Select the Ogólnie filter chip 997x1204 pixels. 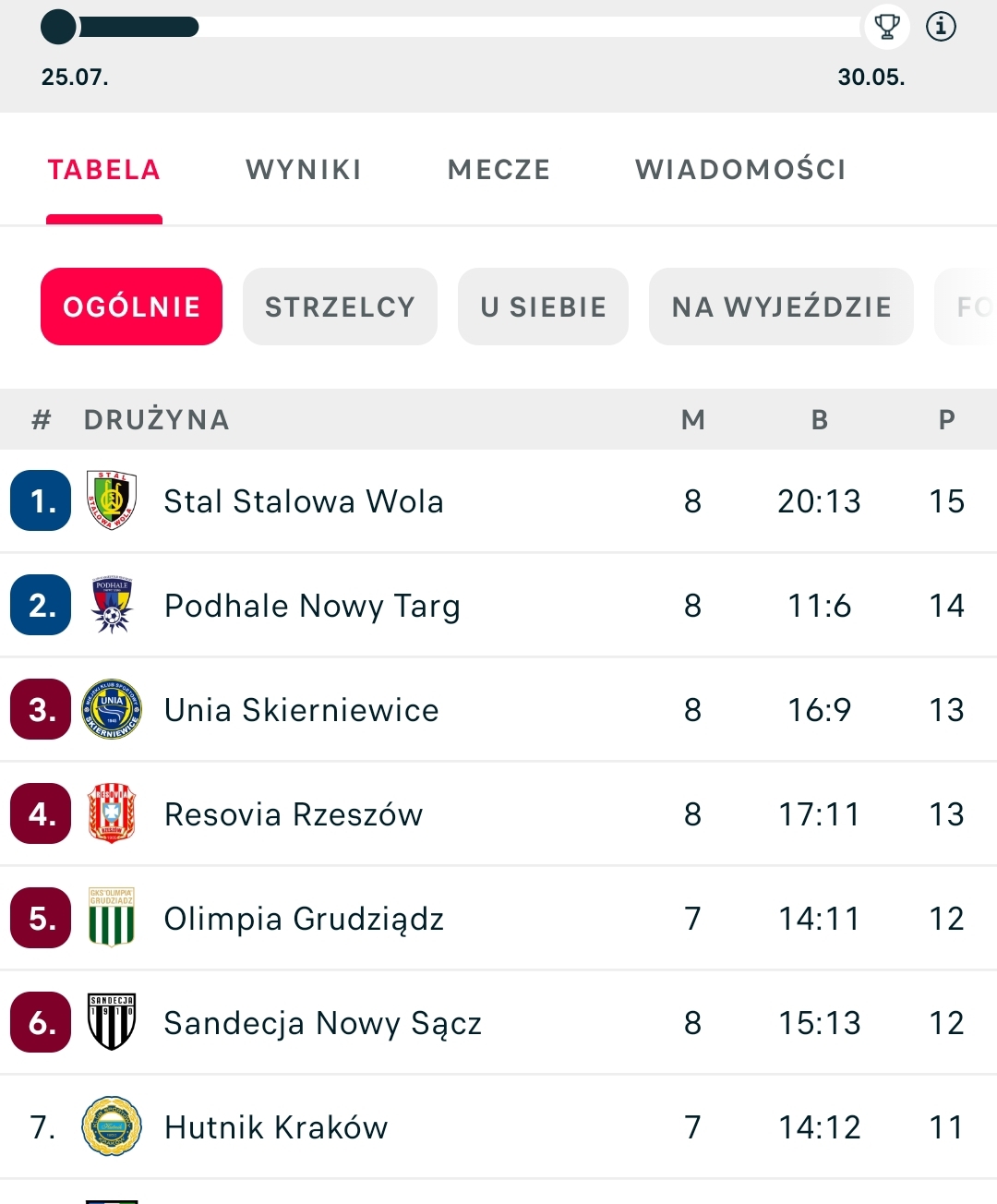click(131, 307)
